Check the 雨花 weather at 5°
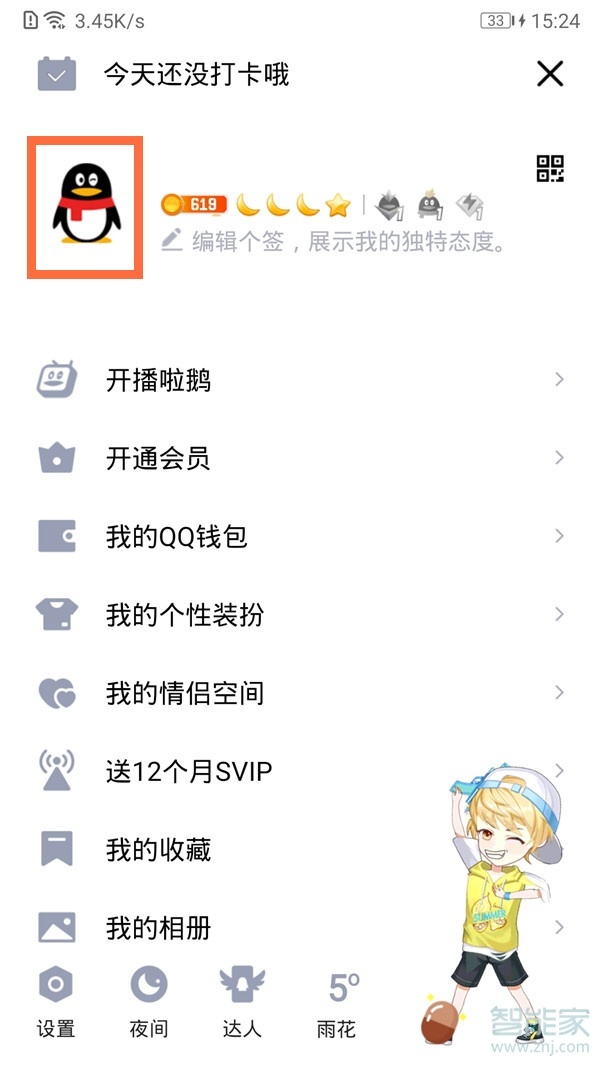 [337, 1002]
